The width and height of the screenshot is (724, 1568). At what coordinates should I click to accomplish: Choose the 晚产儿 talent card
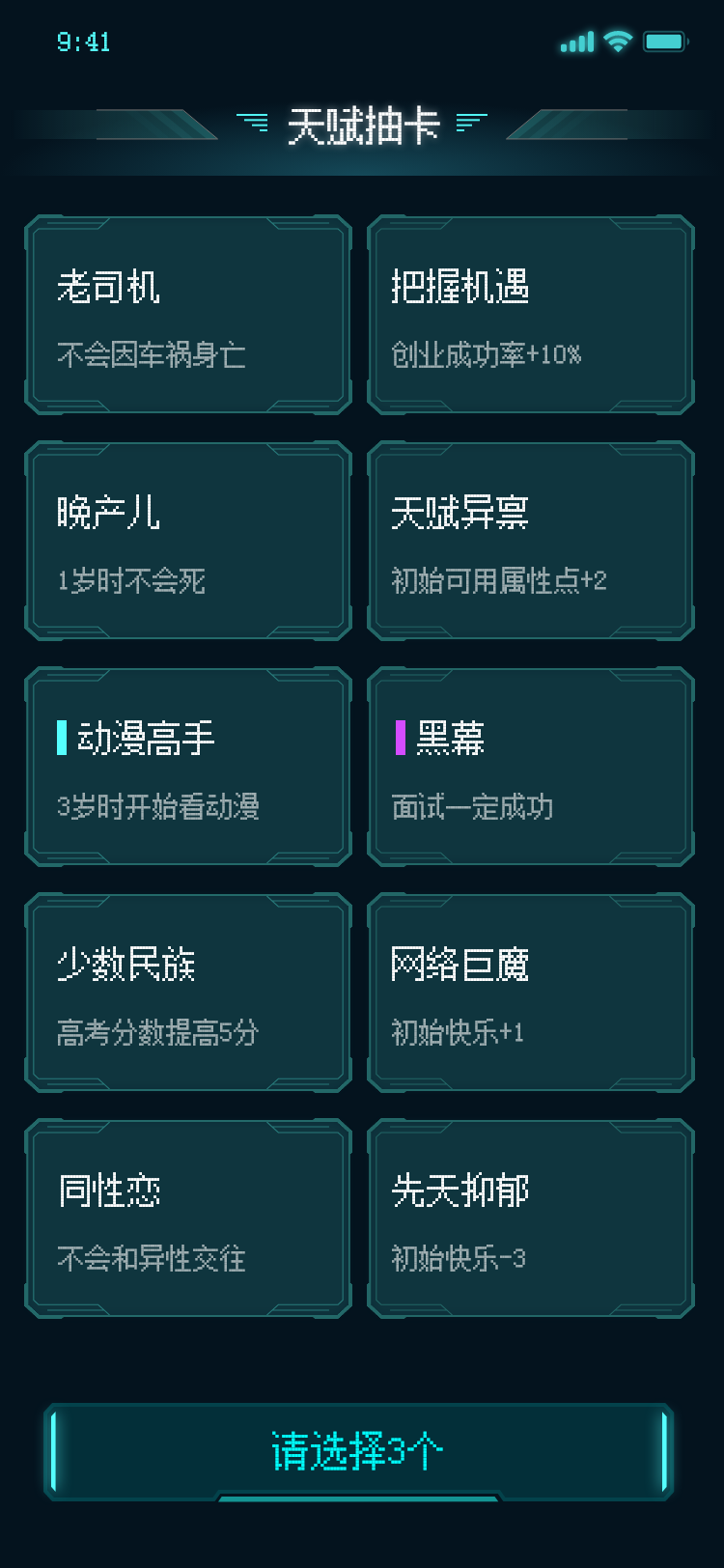click(188, 541)
